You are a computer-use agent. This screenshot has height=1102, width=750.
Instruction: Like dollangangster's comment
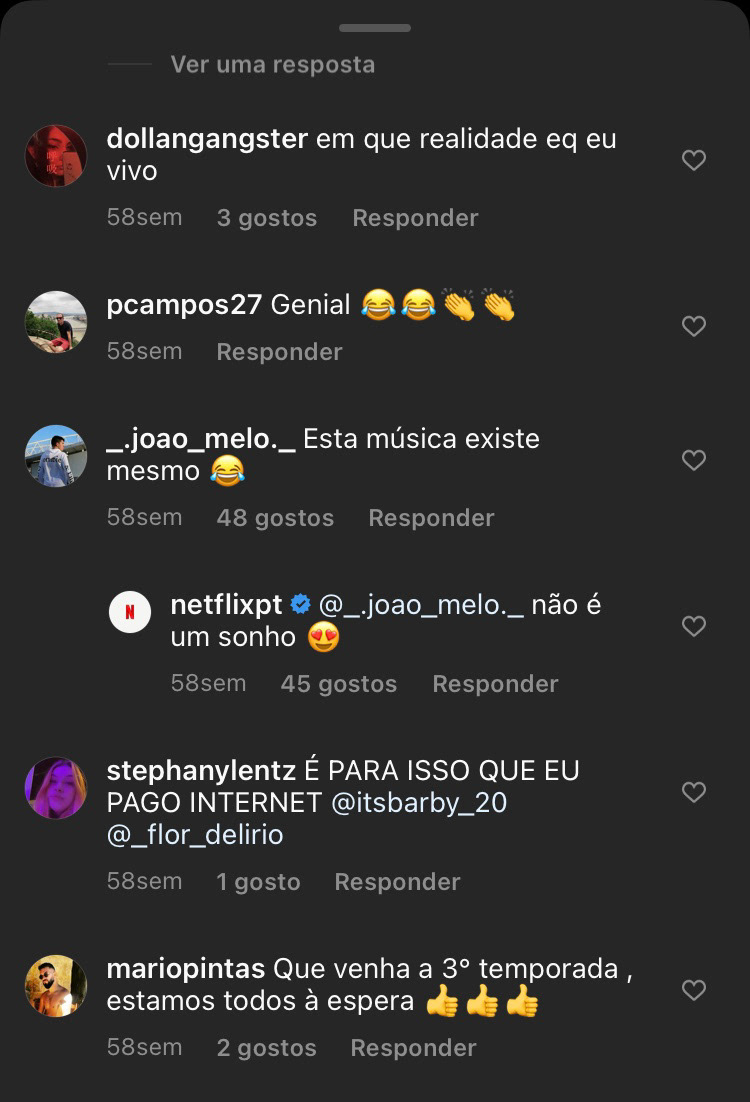click(694, 160)
